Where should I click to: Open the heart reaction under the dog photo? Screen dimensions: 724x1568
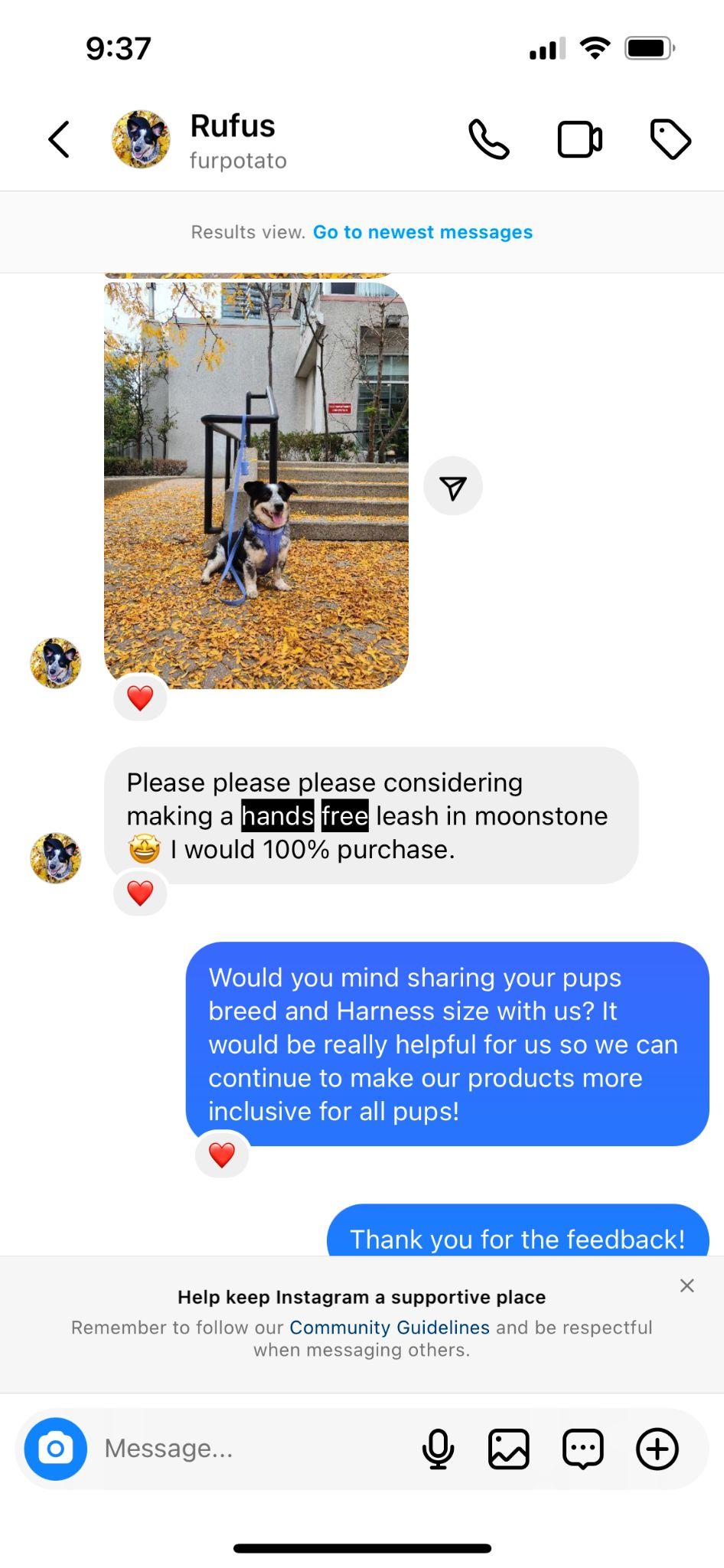coord(140,697)
